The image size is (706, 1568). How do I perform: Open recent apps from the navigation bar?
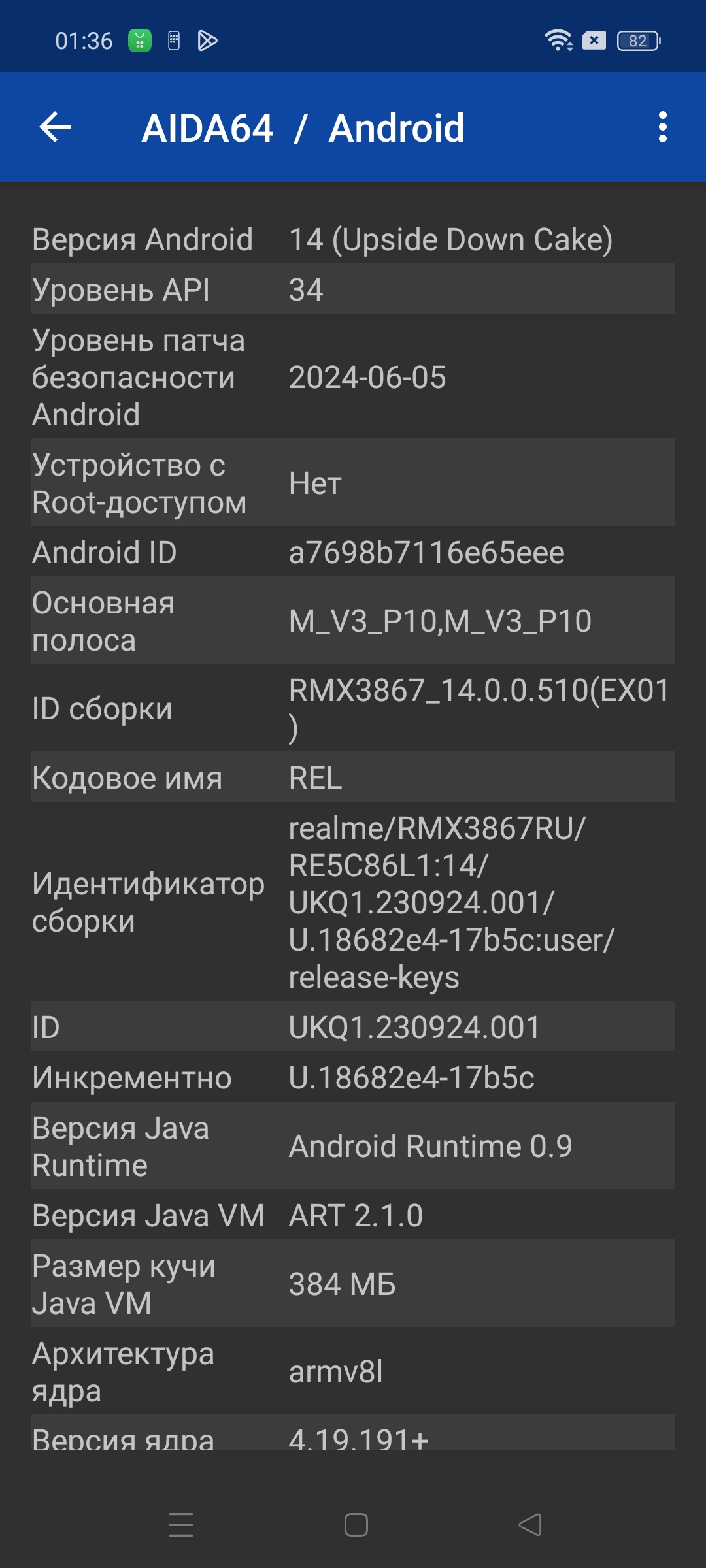[181, 1525]
